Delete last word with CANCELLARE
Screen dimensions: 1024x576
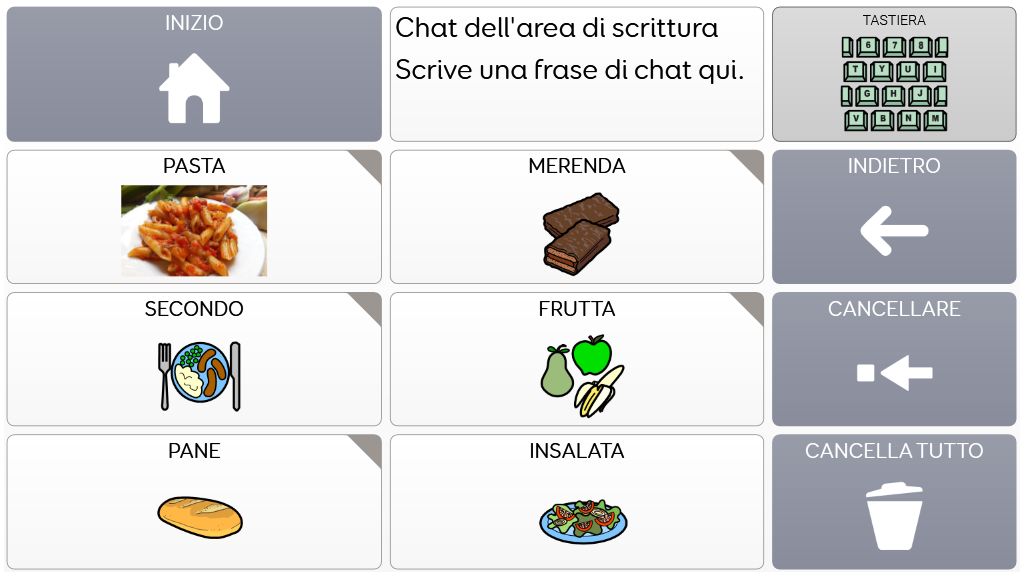894,360
